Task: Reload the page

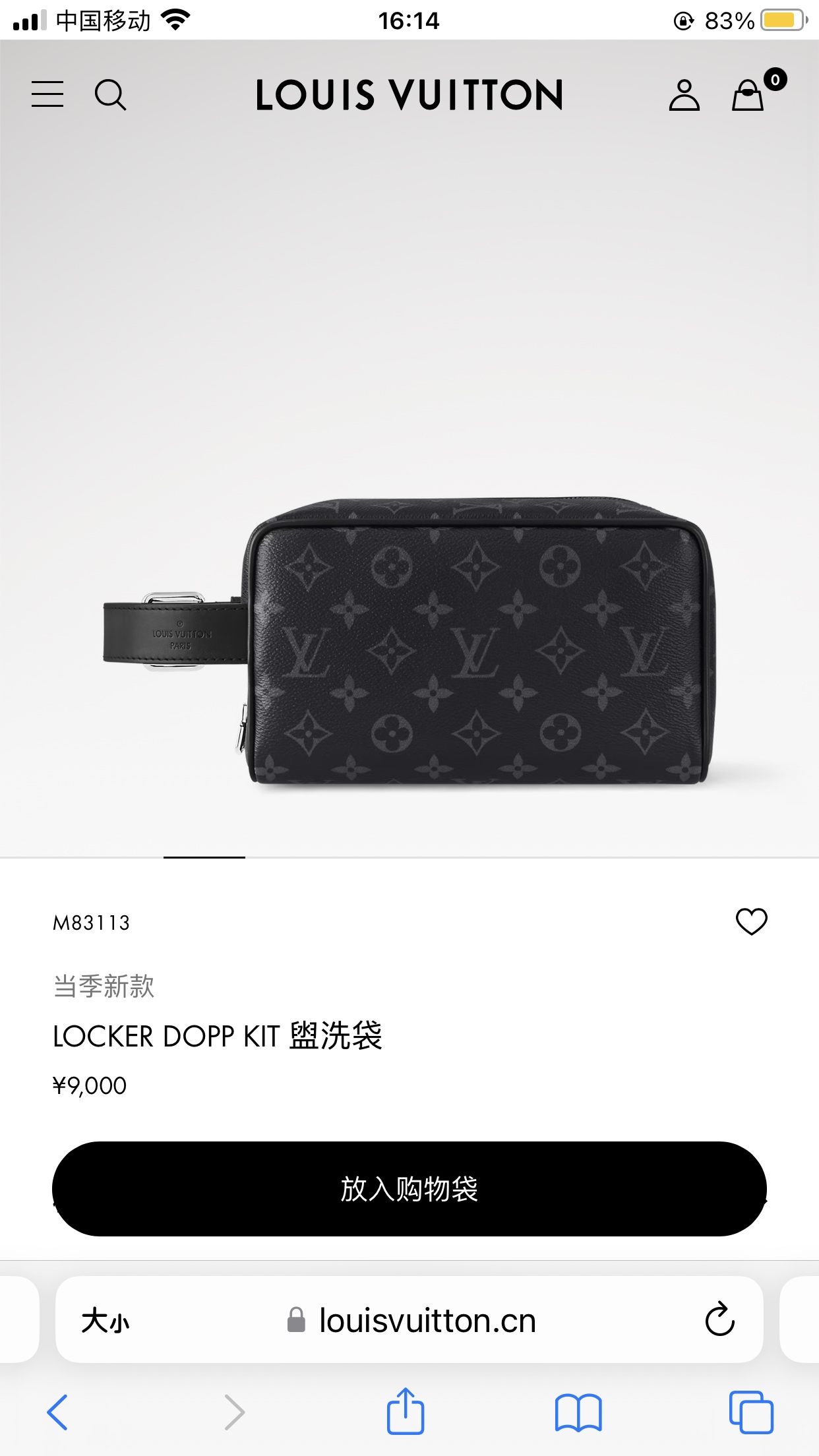Action: coord(719,1319)
